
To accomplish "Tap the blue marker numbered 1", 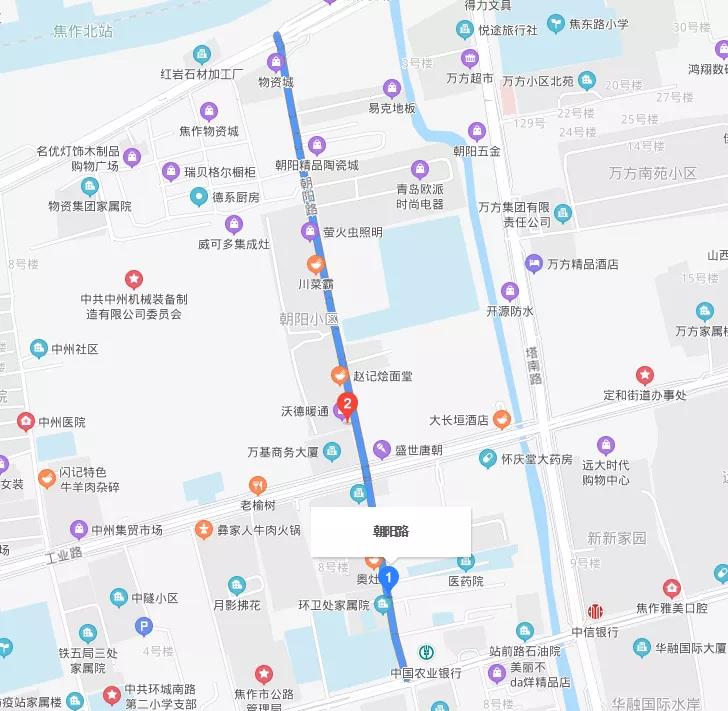I will [x=391, y=577].
